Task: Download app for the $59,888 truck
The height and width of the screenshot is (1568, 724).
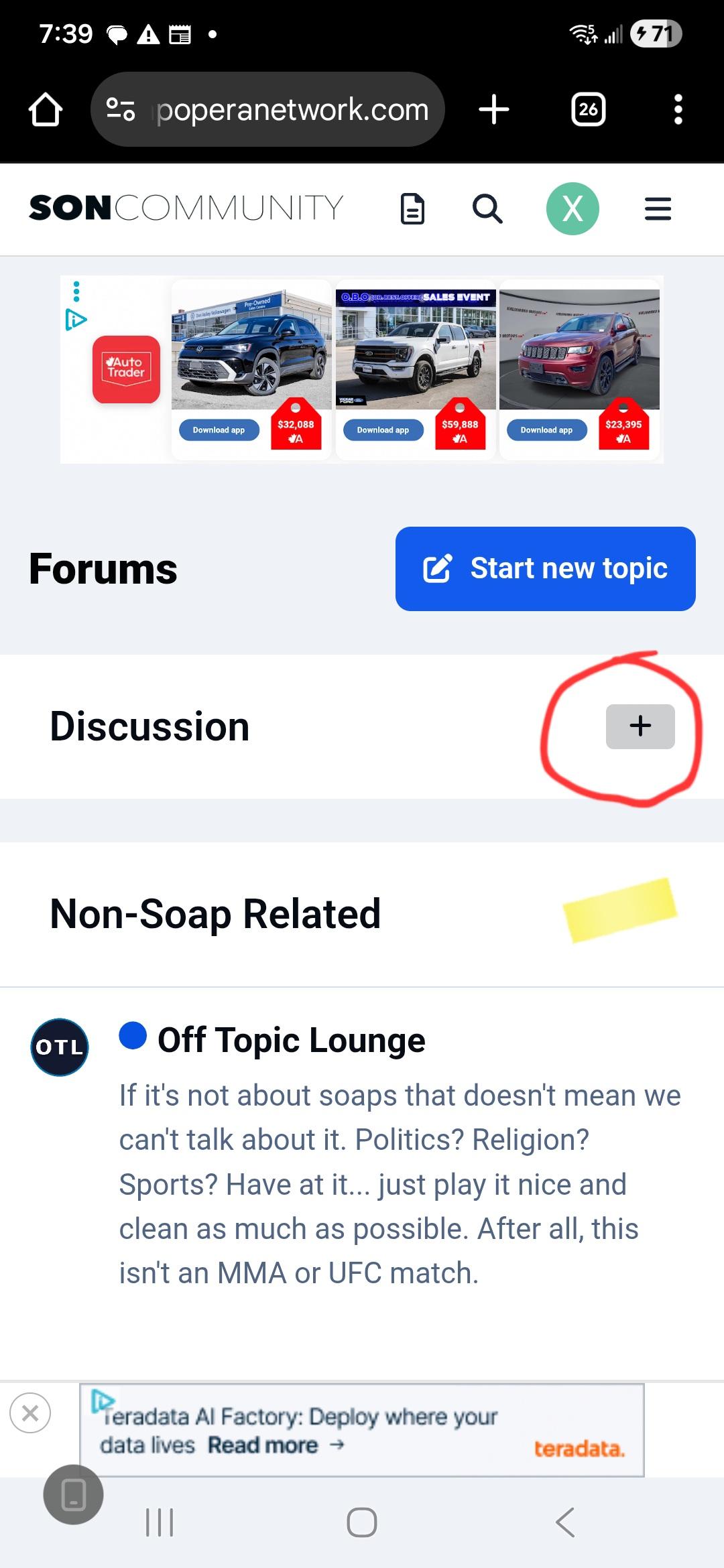Action: (x=383, y=430)
